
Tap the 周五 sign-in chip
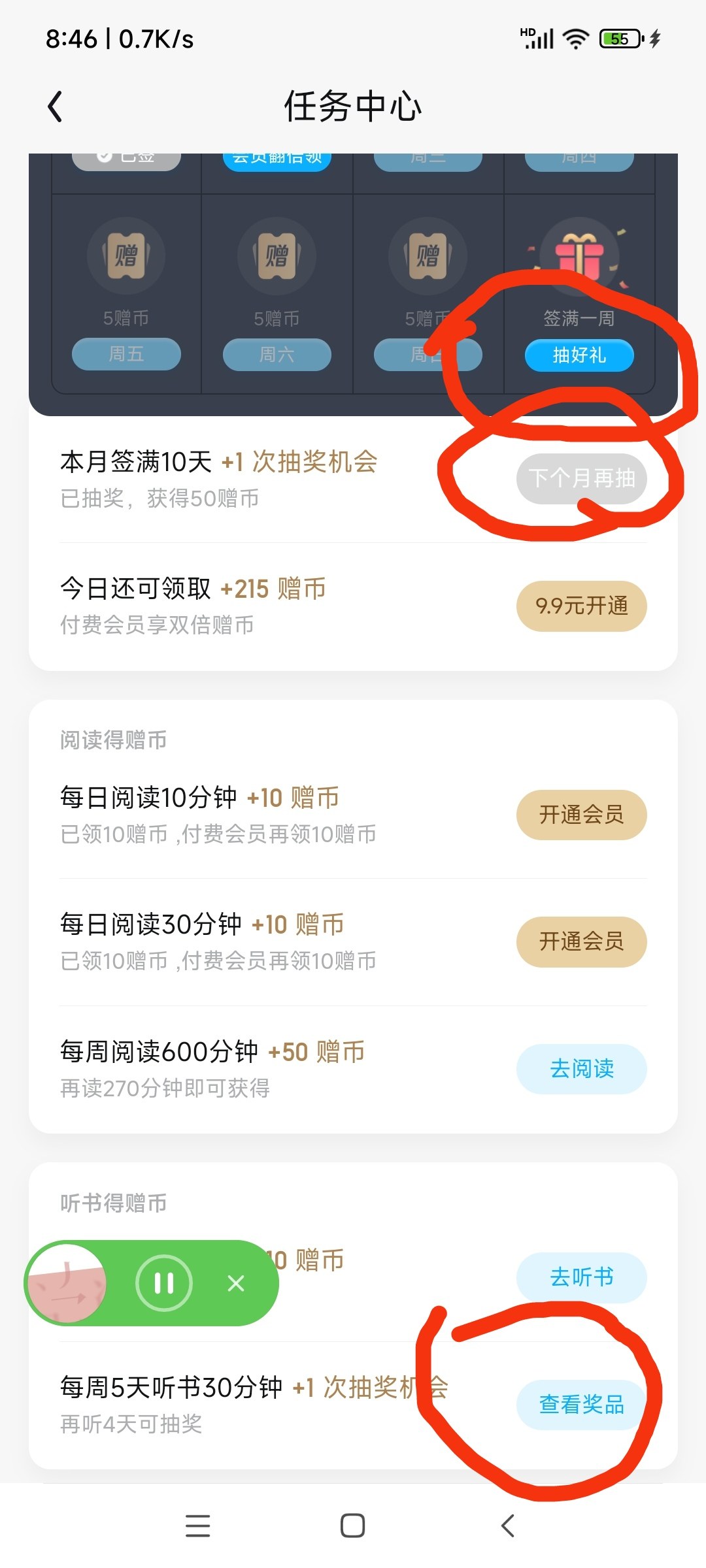(126, 354)
